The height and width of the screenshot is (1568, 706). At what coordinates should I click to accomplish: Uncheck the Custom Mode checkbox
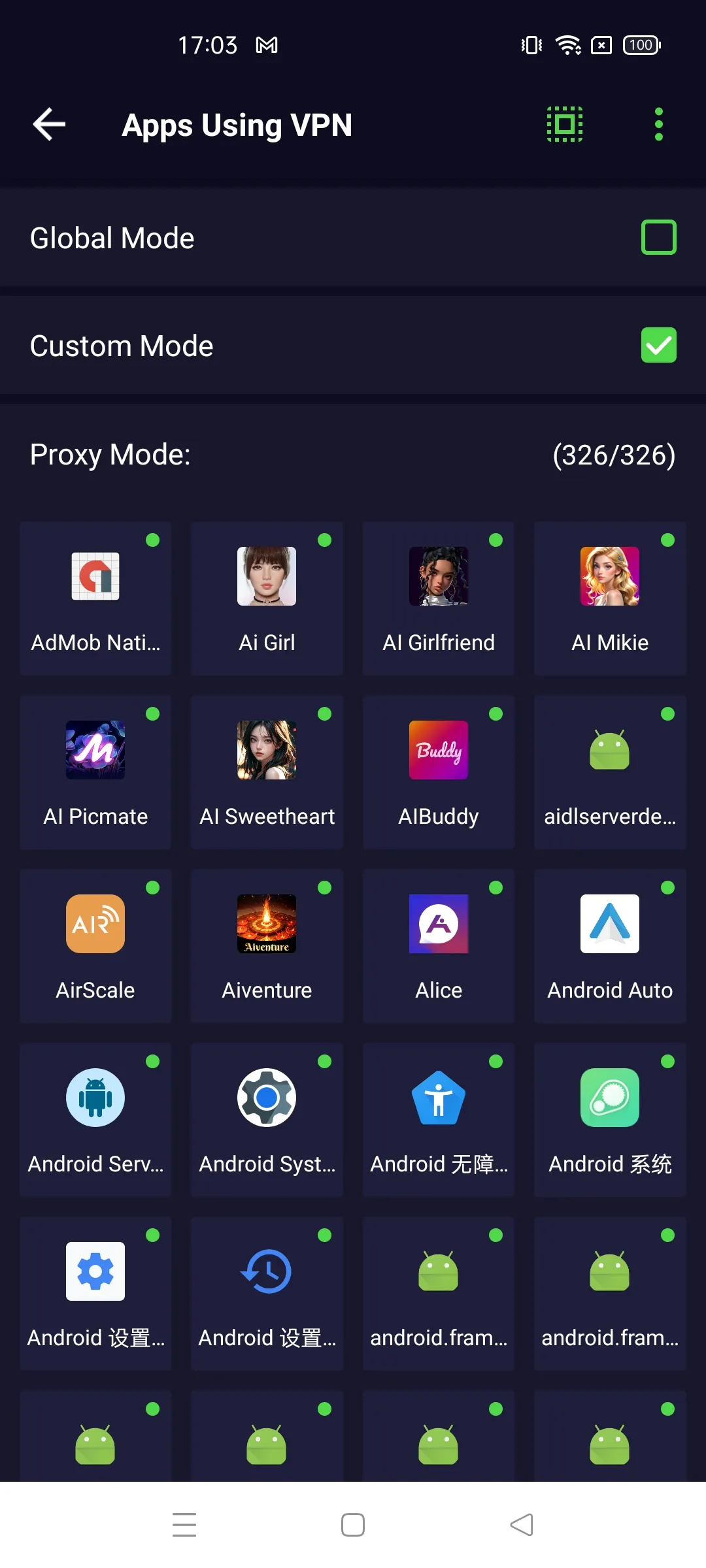658,346
